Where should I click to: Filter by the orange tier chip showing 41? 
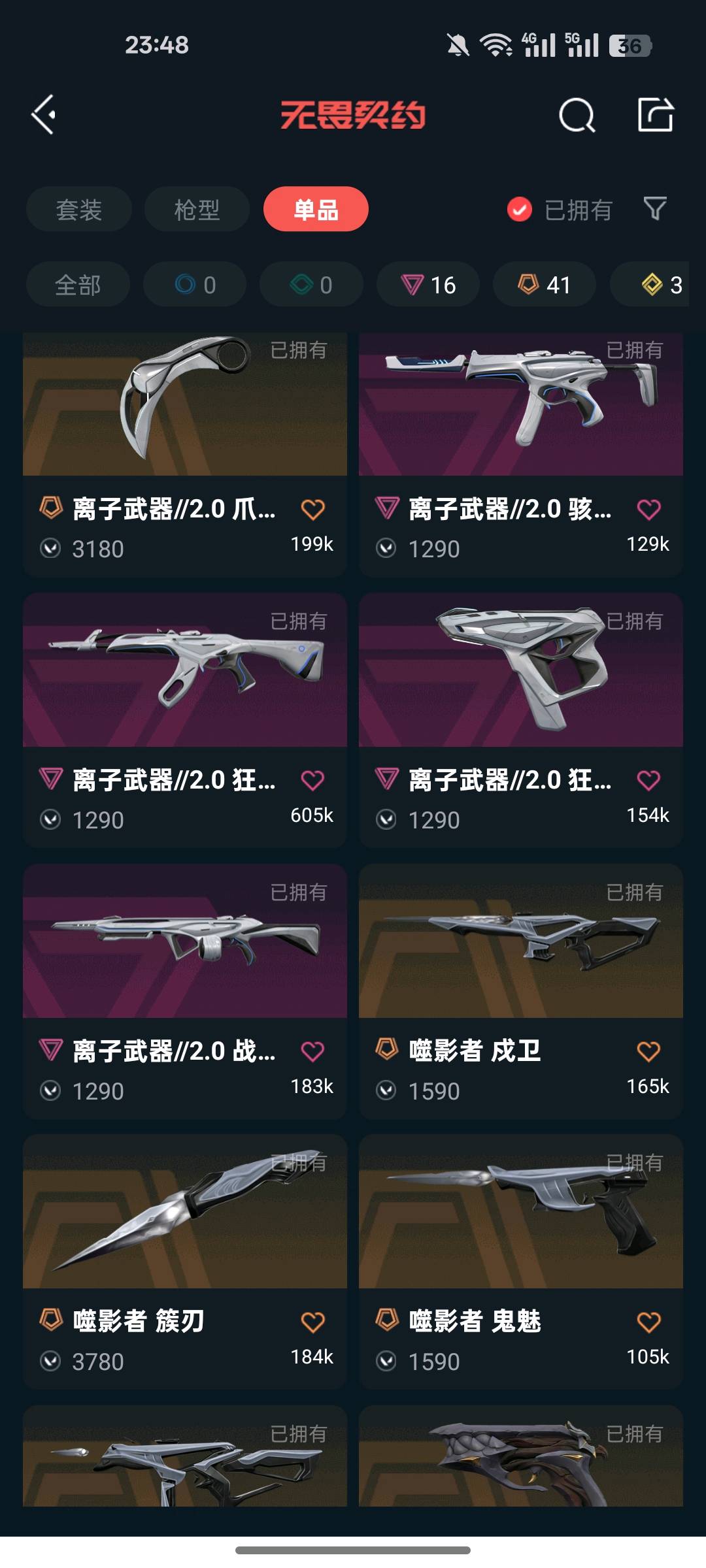(545, 285)
